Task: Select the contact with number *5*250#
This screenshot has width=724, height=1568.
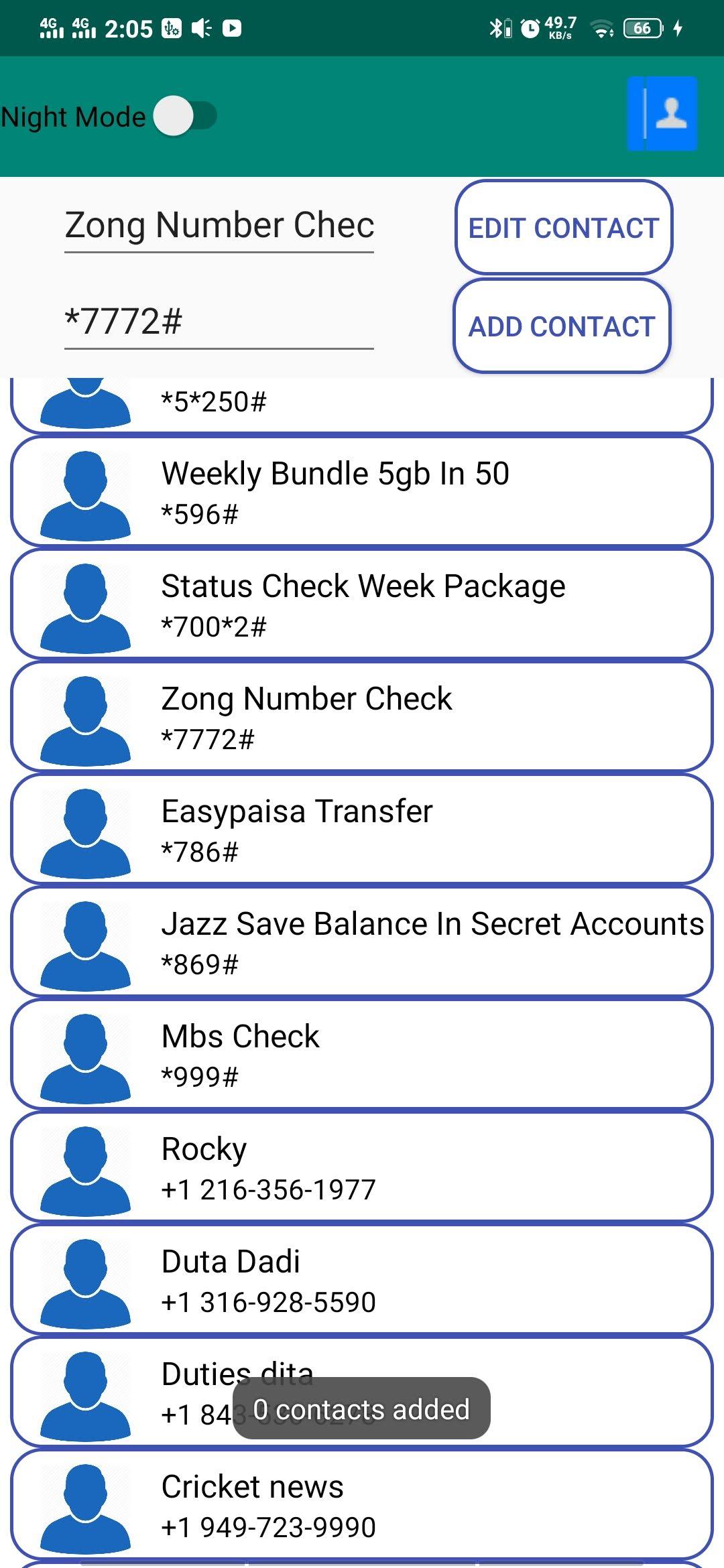Action: pos(362,403)
